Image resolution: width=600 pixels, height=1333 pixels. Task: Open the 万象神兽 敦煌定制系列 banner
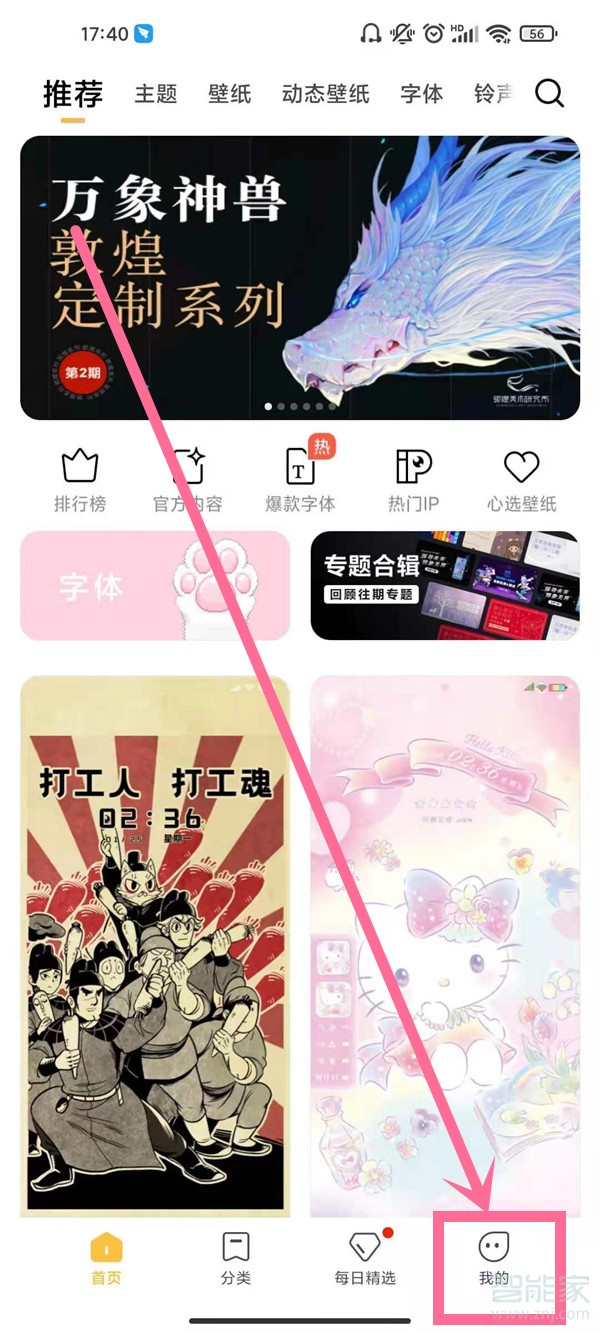tap(300, 277)
